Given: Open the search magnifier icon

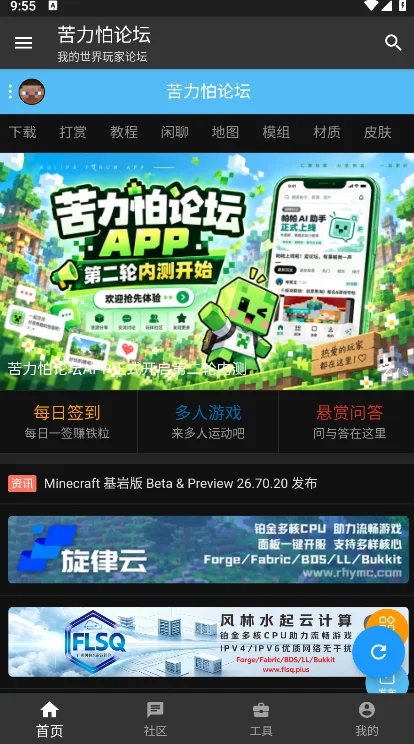Looking at the screenshot, I should (393, 43).
